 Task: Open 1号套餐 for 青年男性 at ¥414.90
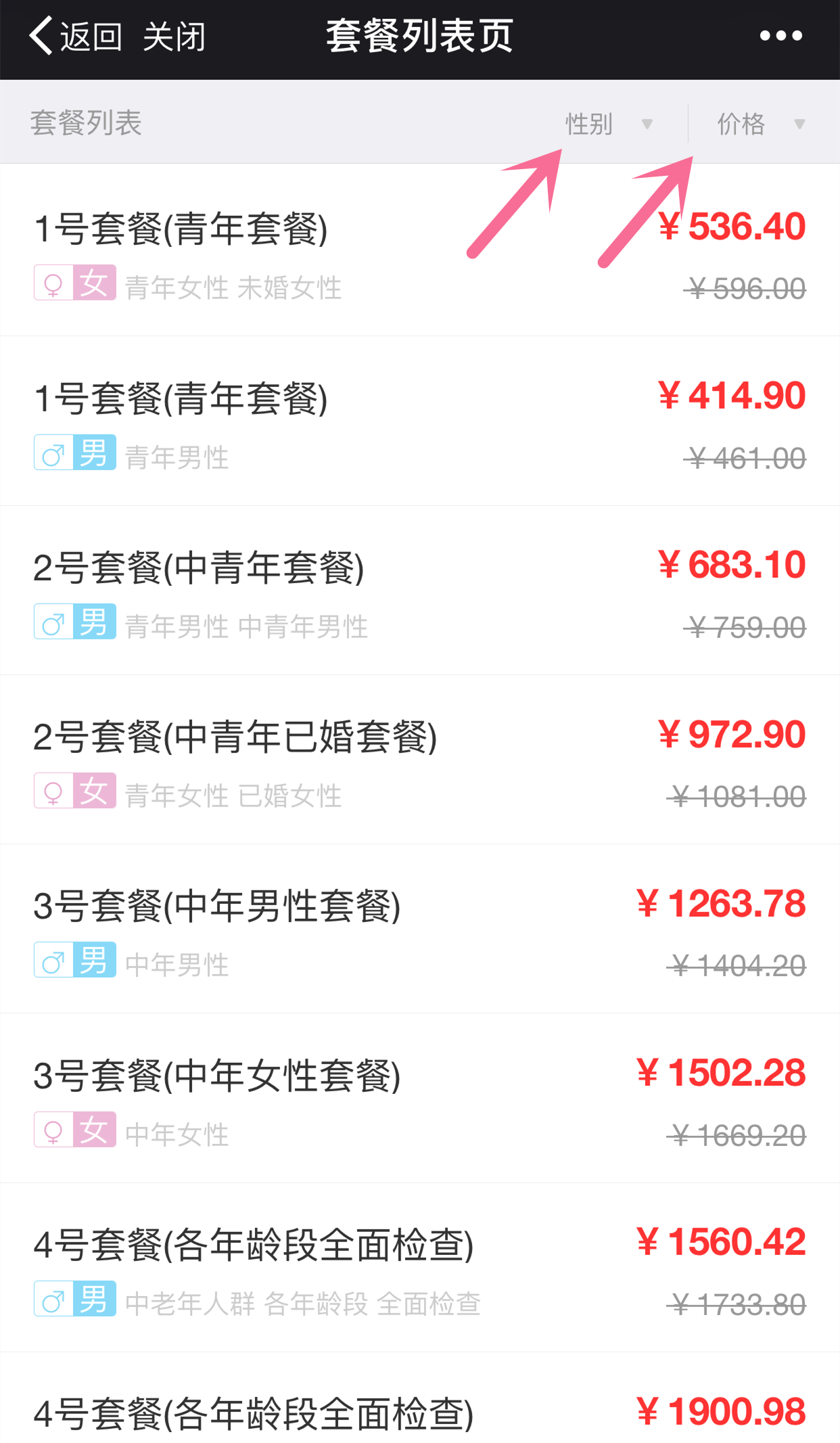click(420, 421)
